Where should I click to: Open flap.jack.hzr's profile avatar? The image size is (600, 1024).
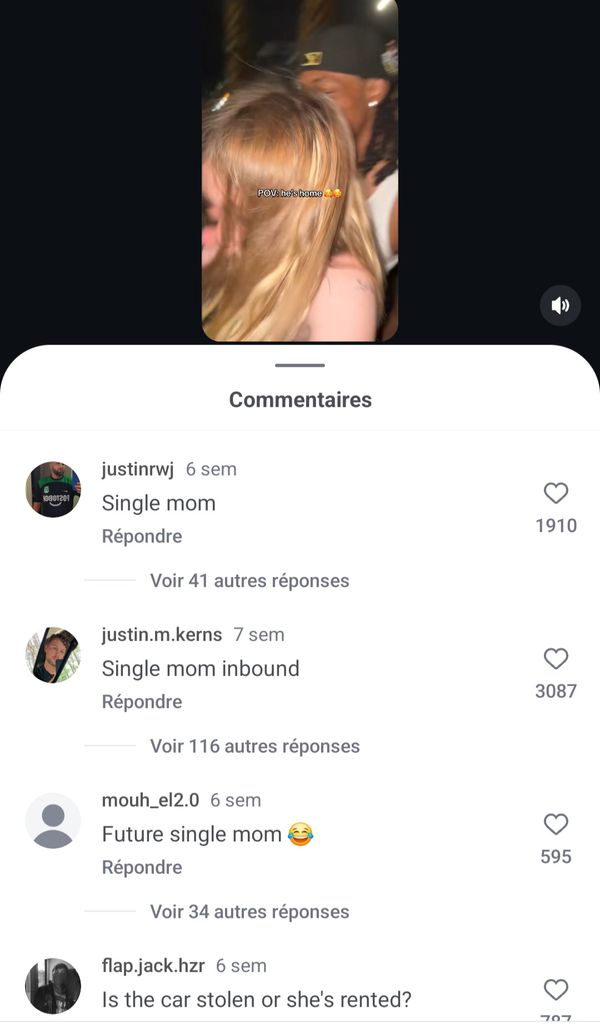click(x=53, y=986)
